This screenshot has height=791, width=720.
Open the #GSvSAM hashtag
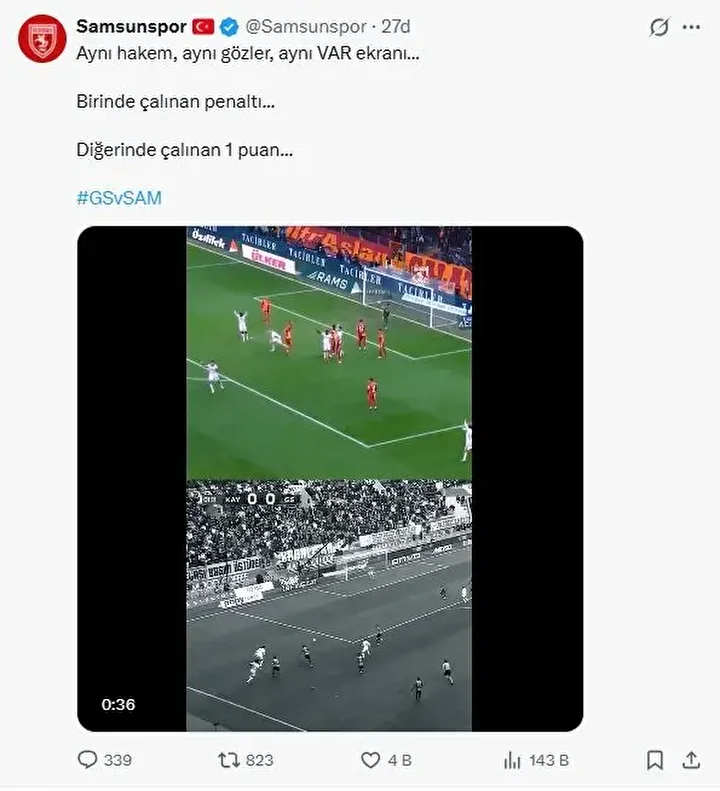tap(119, 198)
